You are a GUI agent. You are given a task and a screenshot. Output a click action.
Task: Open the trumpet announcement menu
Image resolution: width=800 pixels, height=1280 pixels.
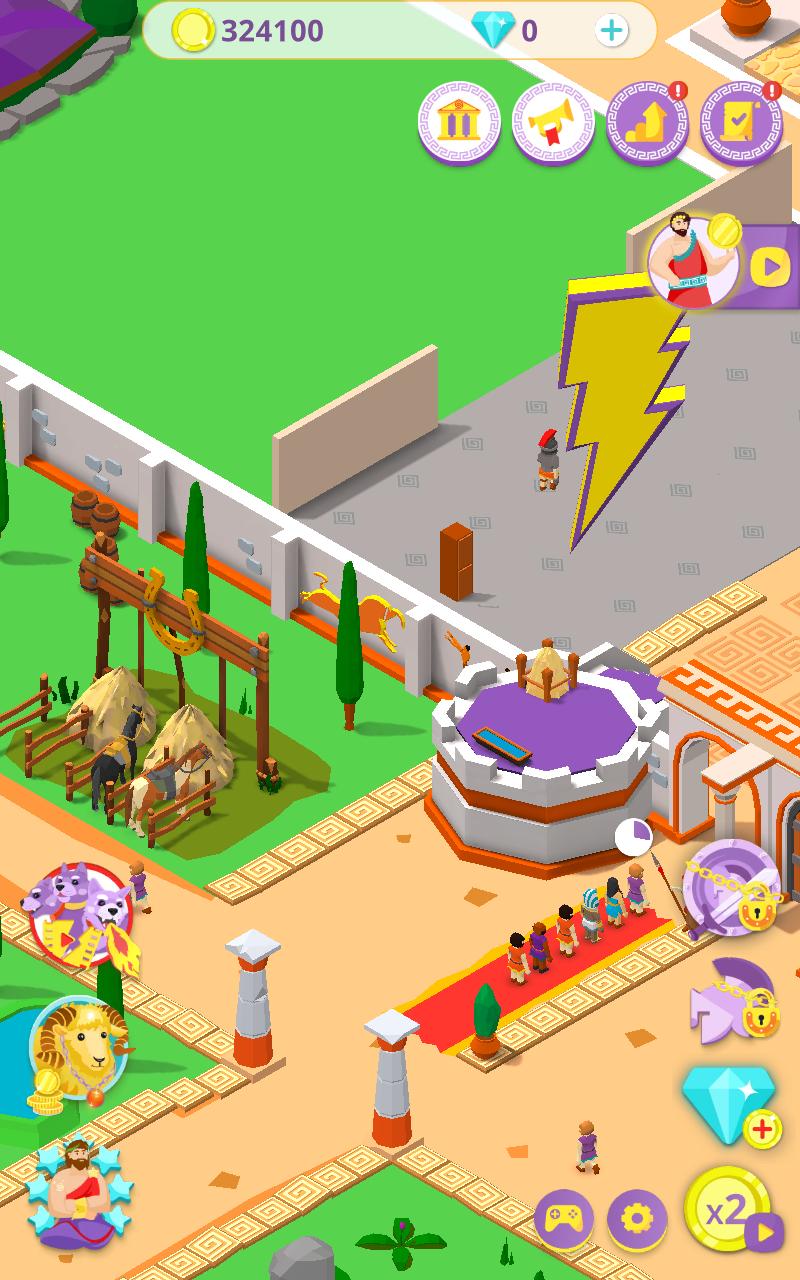[553, 124]
